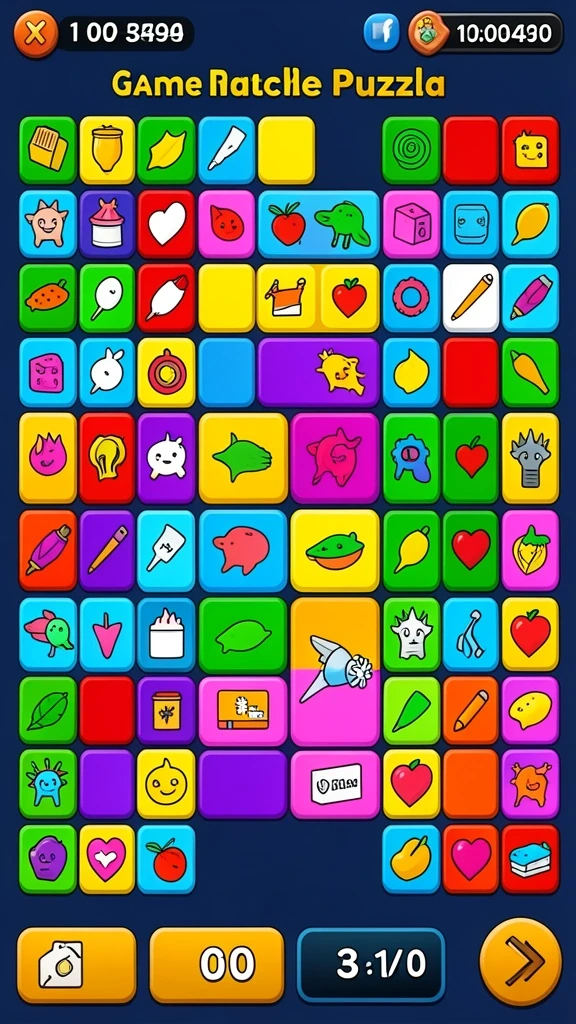Tap the orange button labeled 00
This screenshot has height=1024, width=576.
pos(217,964)
